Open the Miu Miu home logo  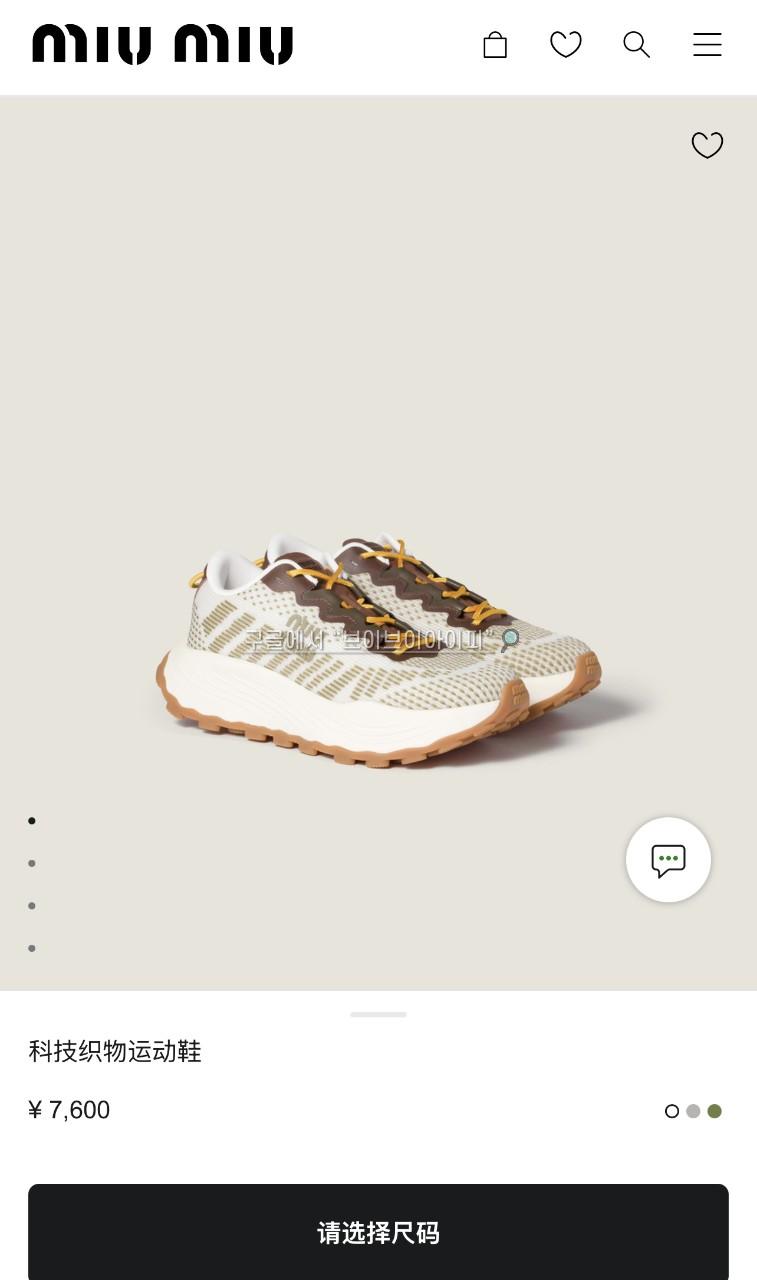click(162, 45)
